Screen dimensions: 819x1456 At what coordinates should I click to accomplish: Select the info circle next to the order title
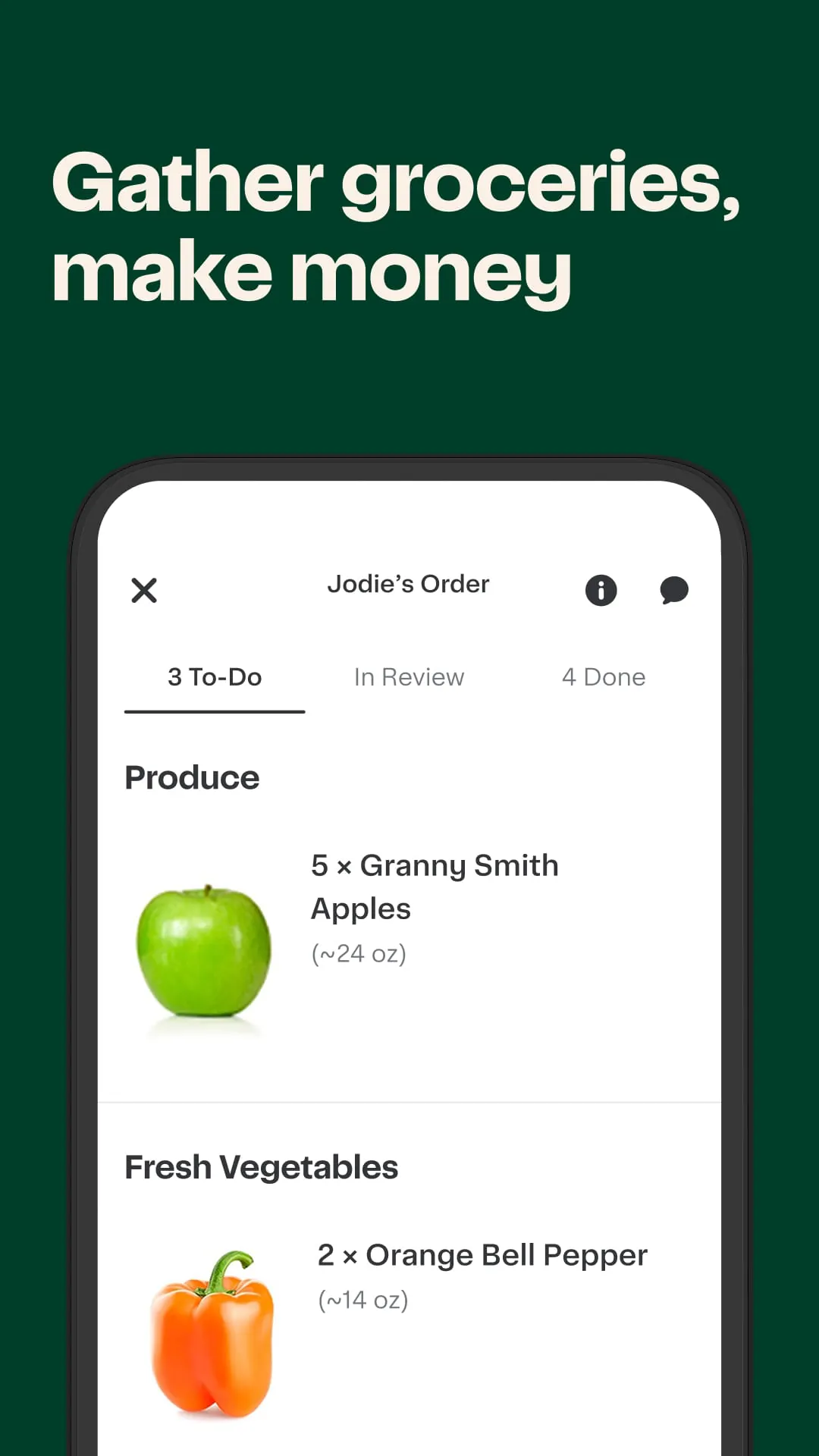pos(601,591)
